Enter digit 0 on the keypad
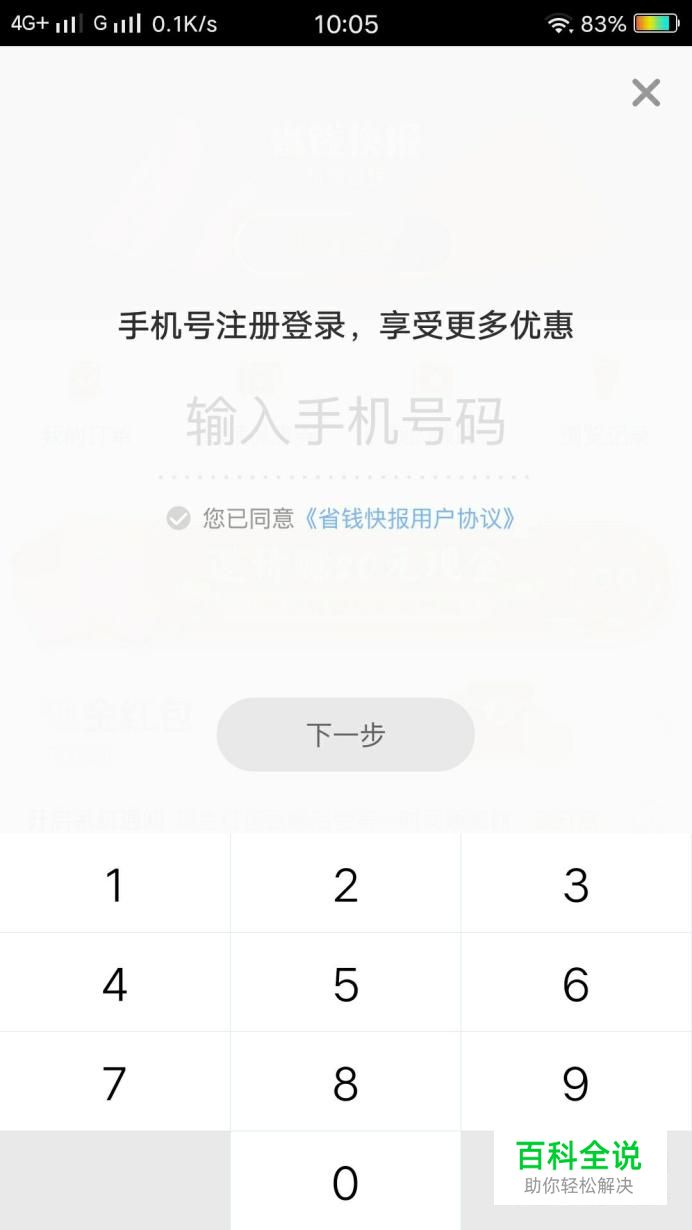 tap(345, 1183)
